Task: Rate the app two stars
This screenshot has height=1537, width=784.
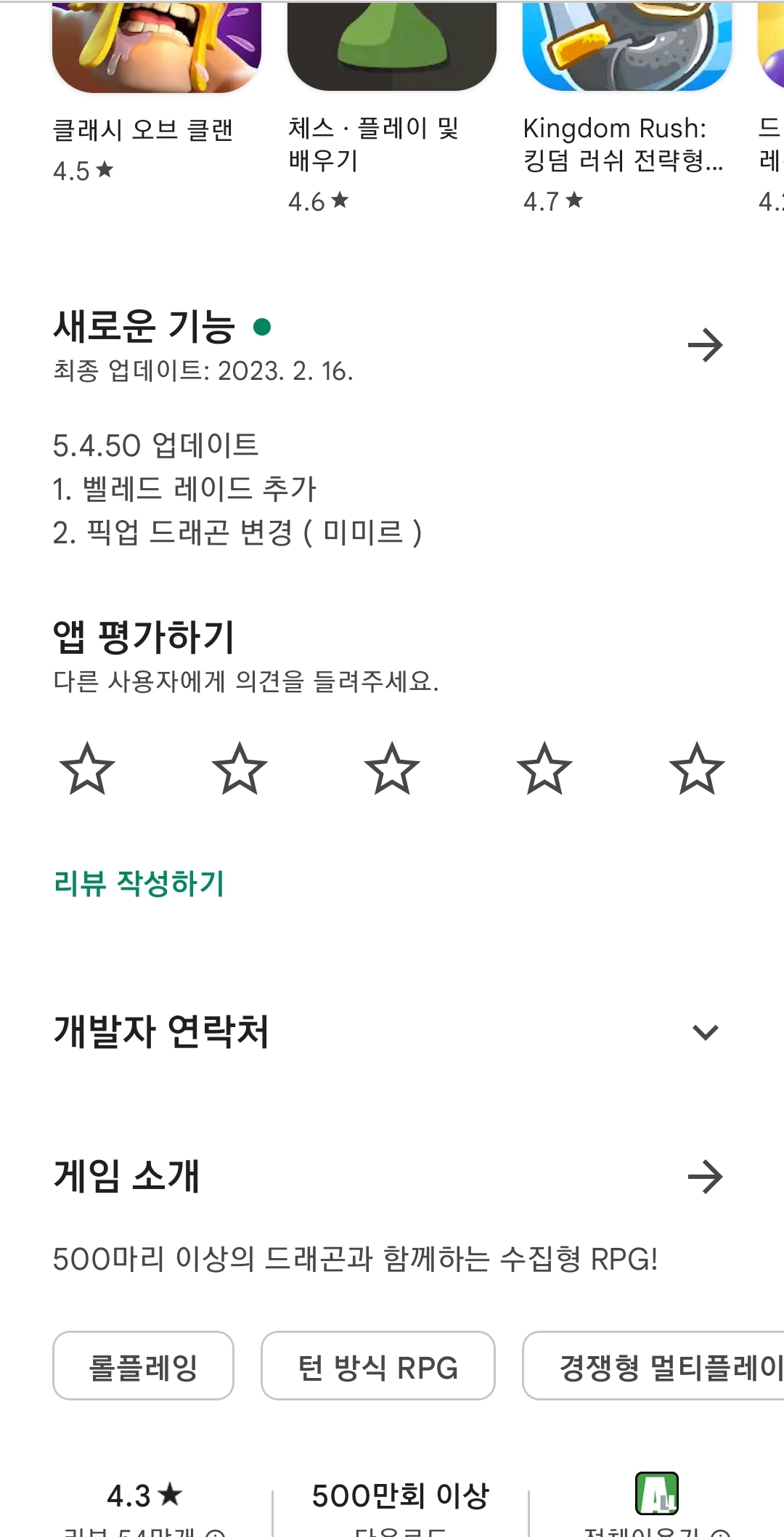Action: (x=240, y=769)
